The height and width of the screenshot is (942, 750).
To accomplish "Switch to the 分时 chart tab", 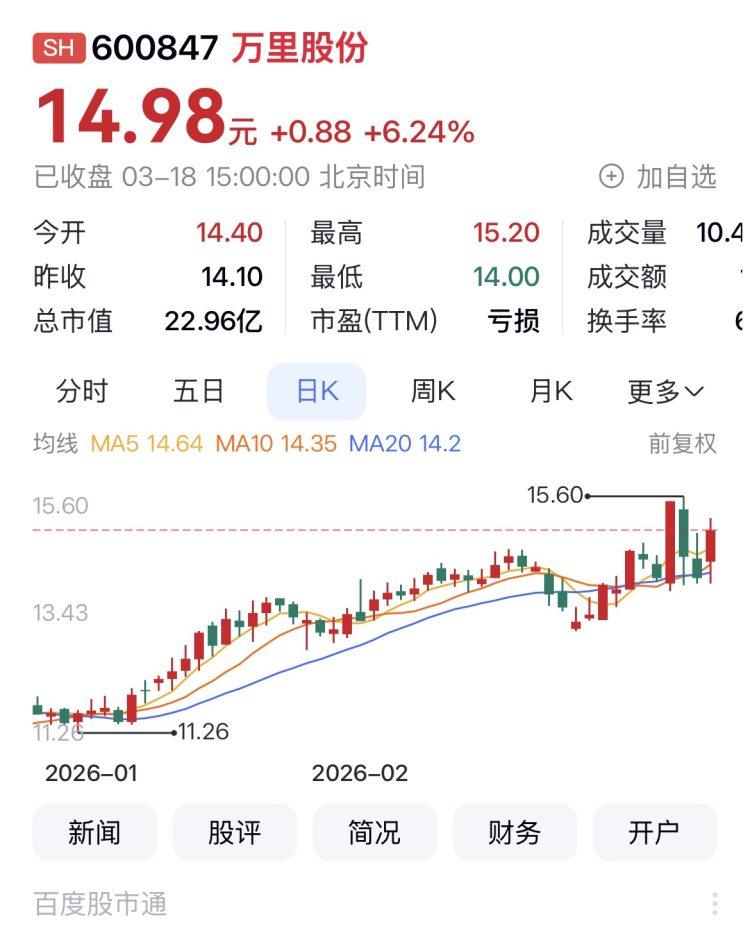I will pyautogui.click(x=82, y=391).
